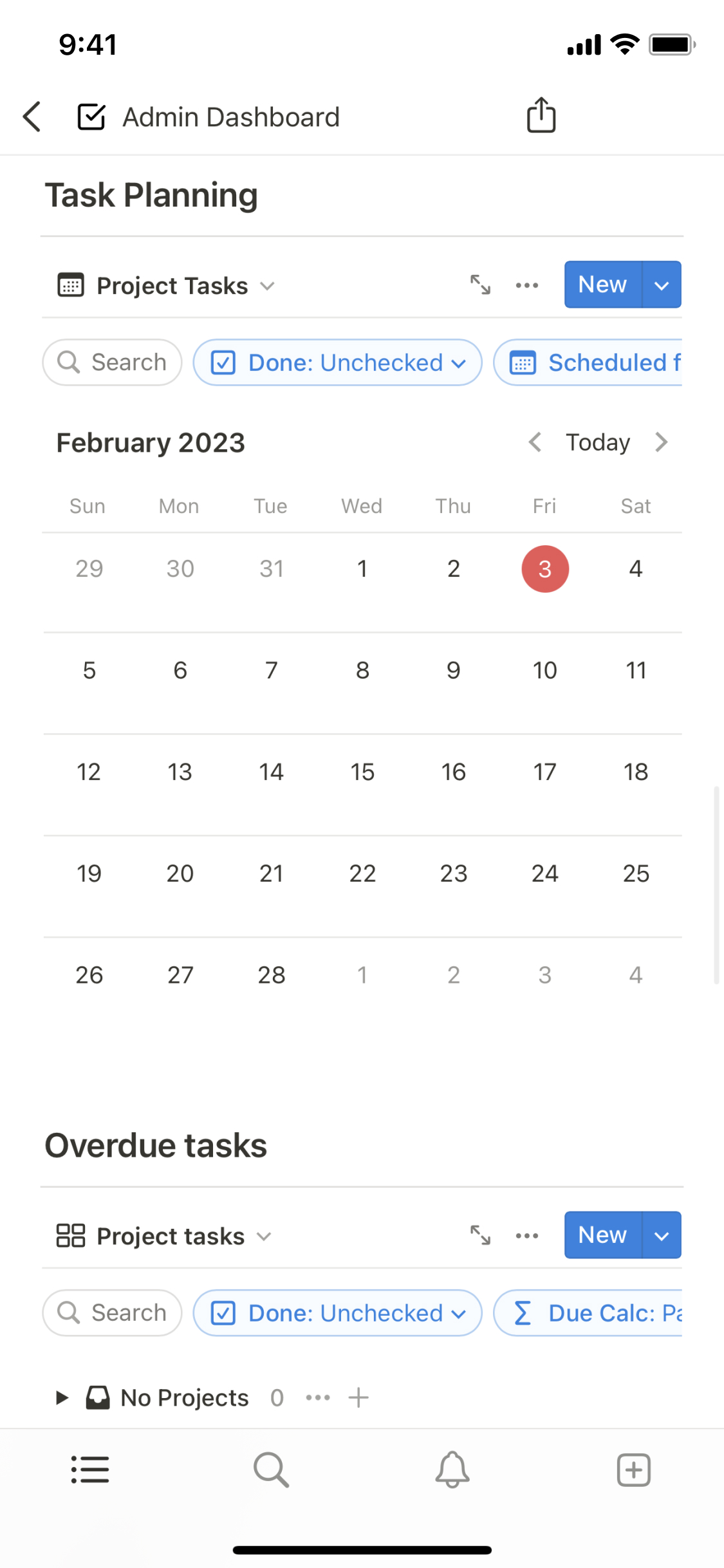Open the notifications bell
724x1568 pixels.
click(452, 1470)
